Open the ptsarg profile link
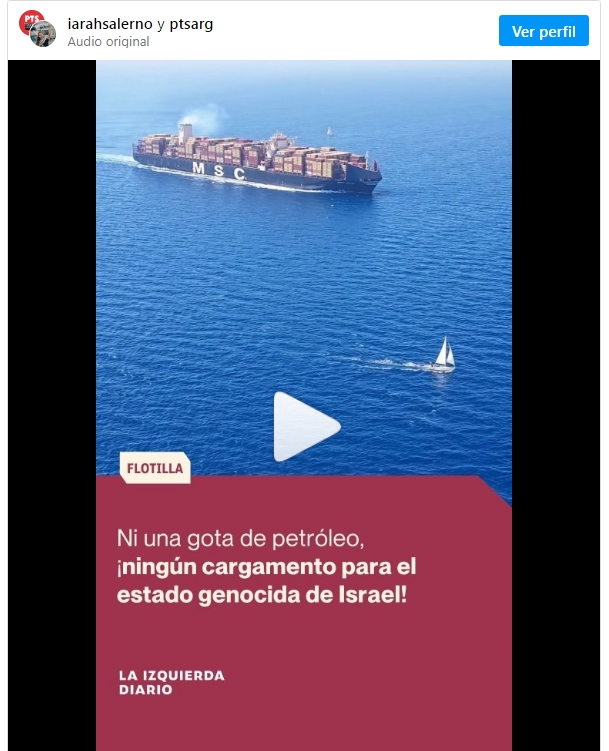609x751 pixels. pos(191,24)
